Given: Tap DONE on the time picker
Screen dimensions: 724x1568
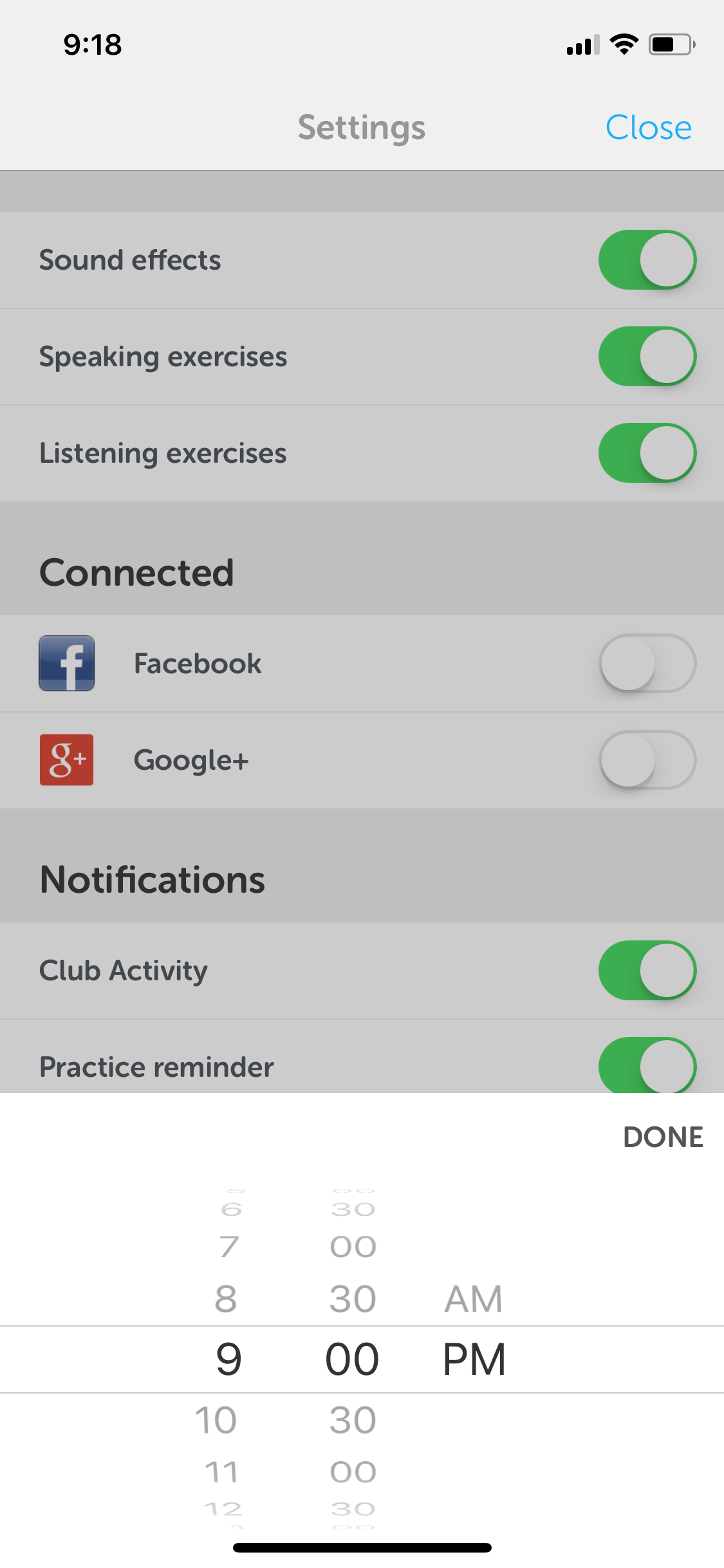Looking at the screenshot, I should pos(663,1137).
